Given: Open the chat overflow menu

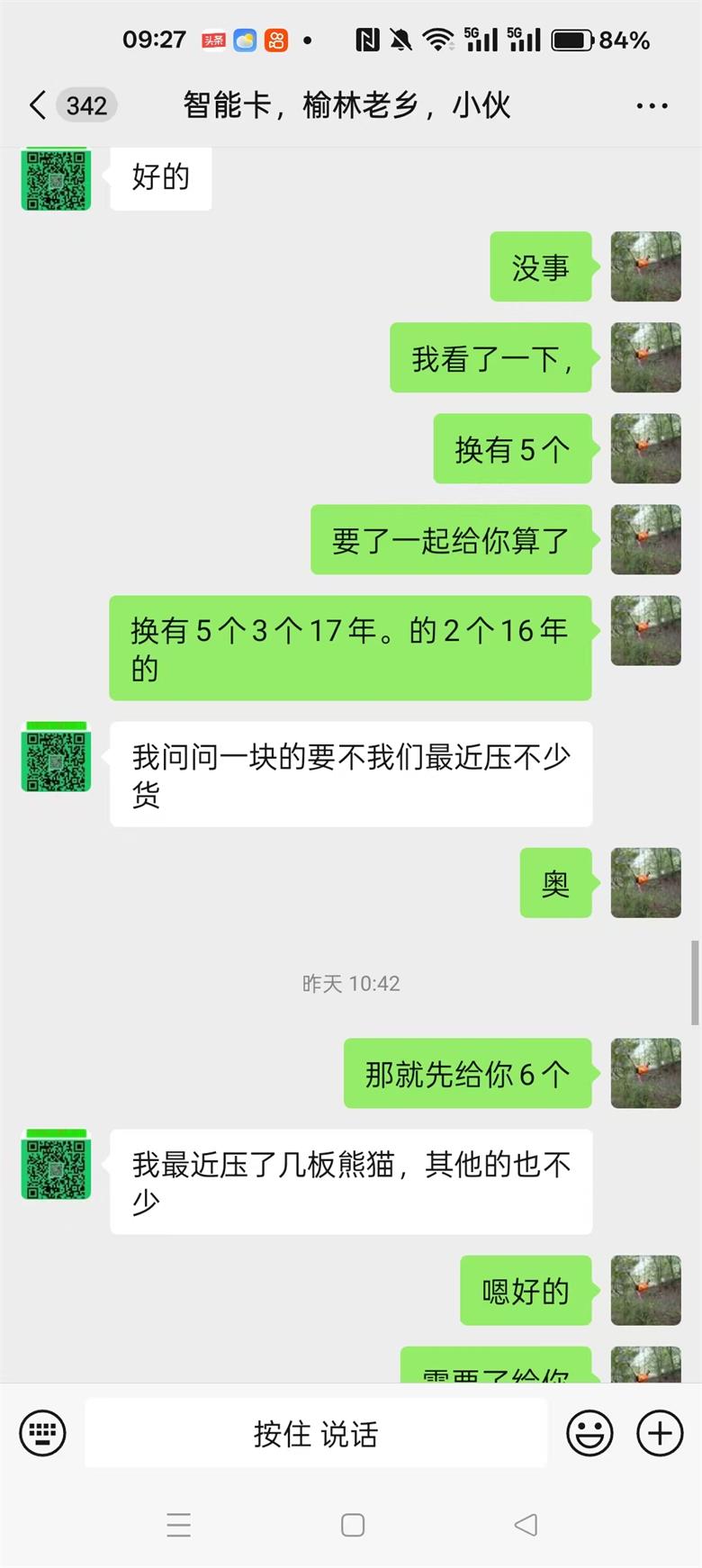Looking at the screenshot, I should (x=652, y=105).
